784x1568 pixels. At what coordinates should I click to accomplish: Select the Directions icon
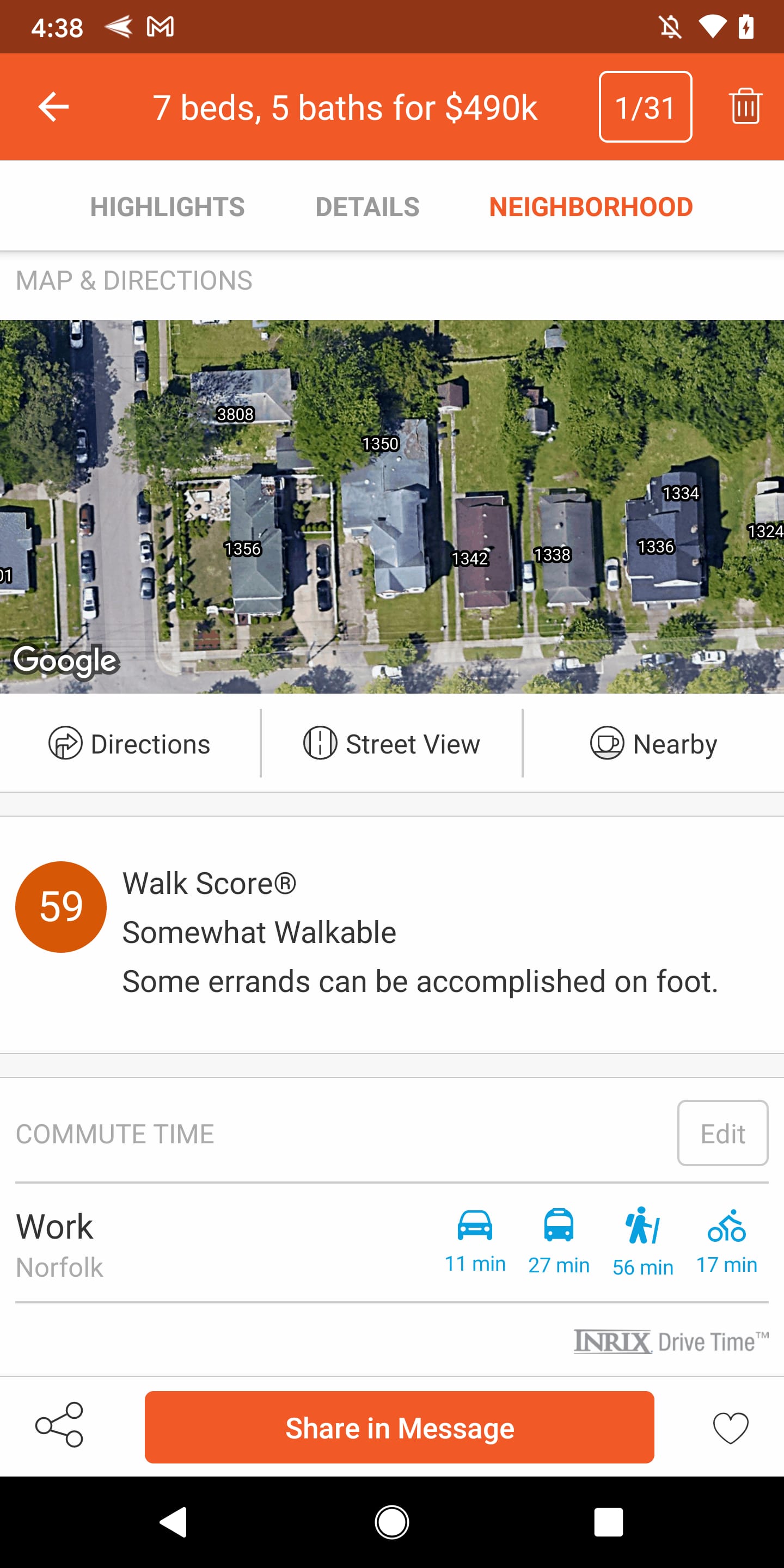pos(66,743)
